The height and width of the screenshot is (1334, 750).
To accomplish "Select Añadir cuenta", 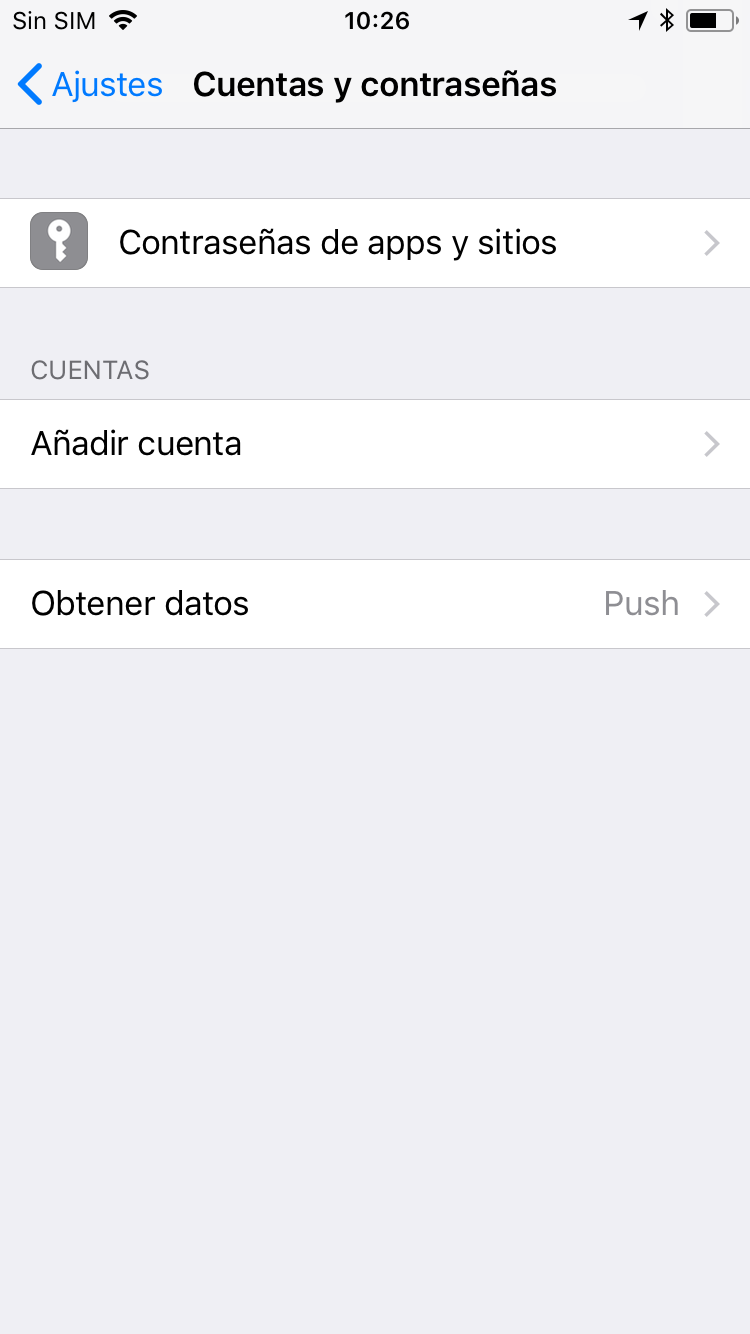I will (375, 444).
